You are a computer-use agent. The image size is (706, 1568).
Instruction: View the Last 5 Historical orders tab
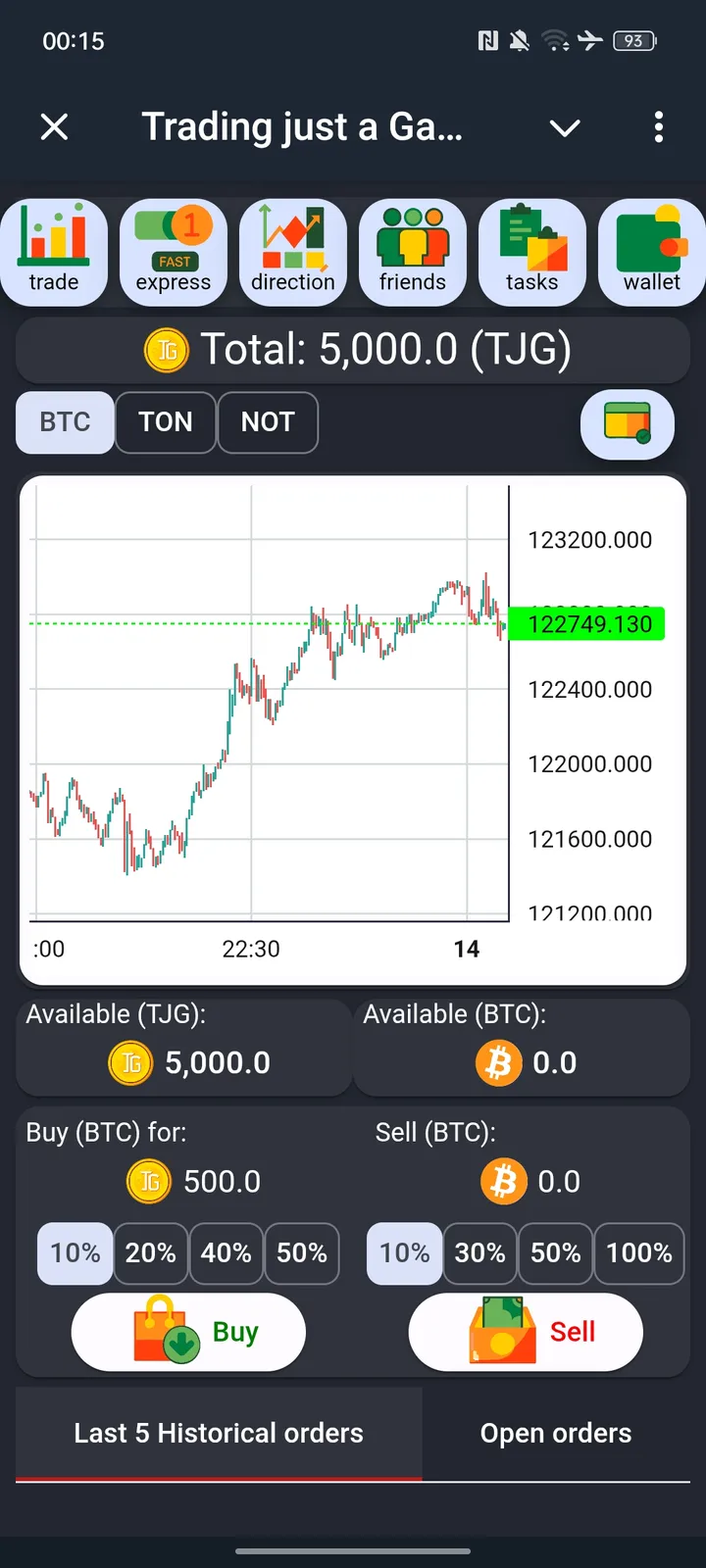(x=218, y=1432)
